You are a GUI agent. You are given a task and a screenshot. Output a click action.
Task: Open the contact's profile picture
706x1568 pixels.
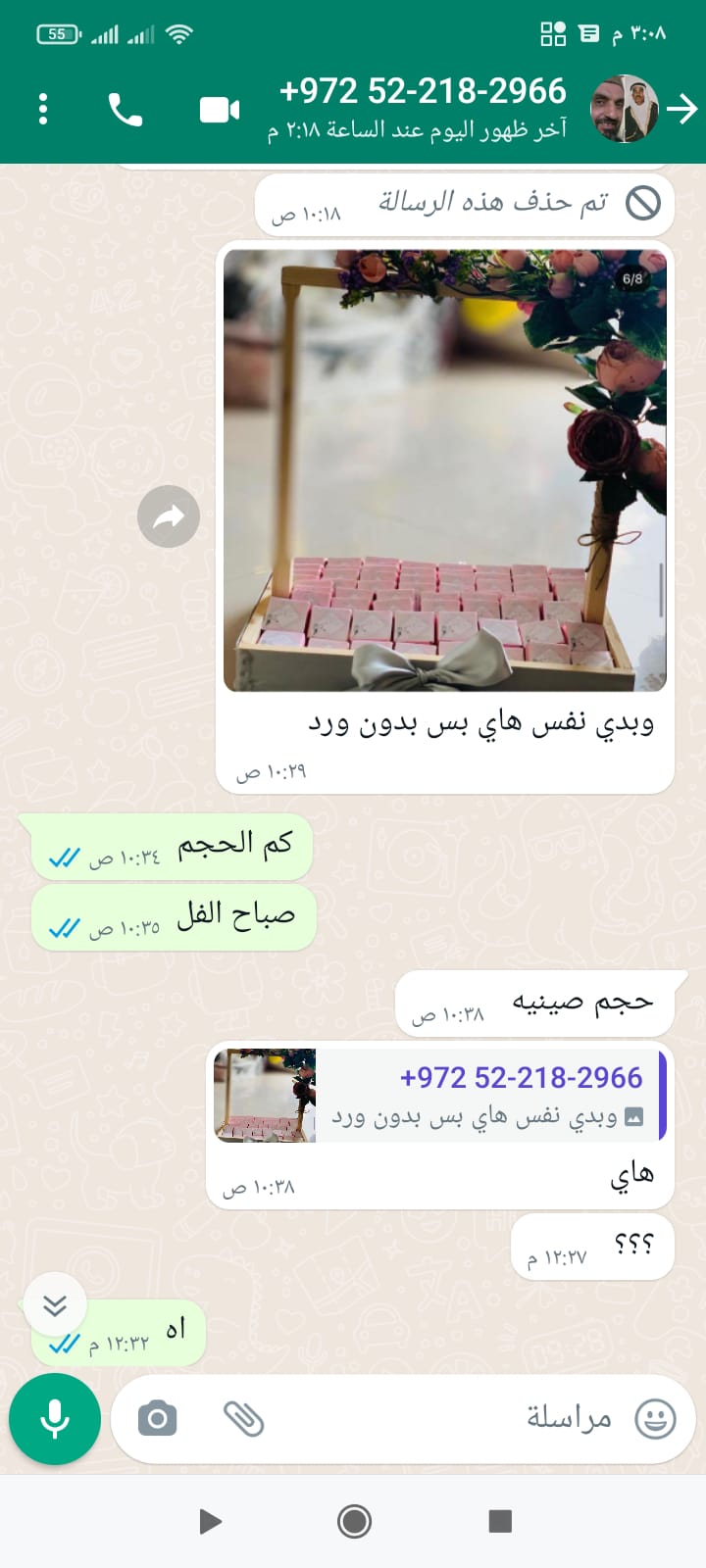click(x=624, y=109)
